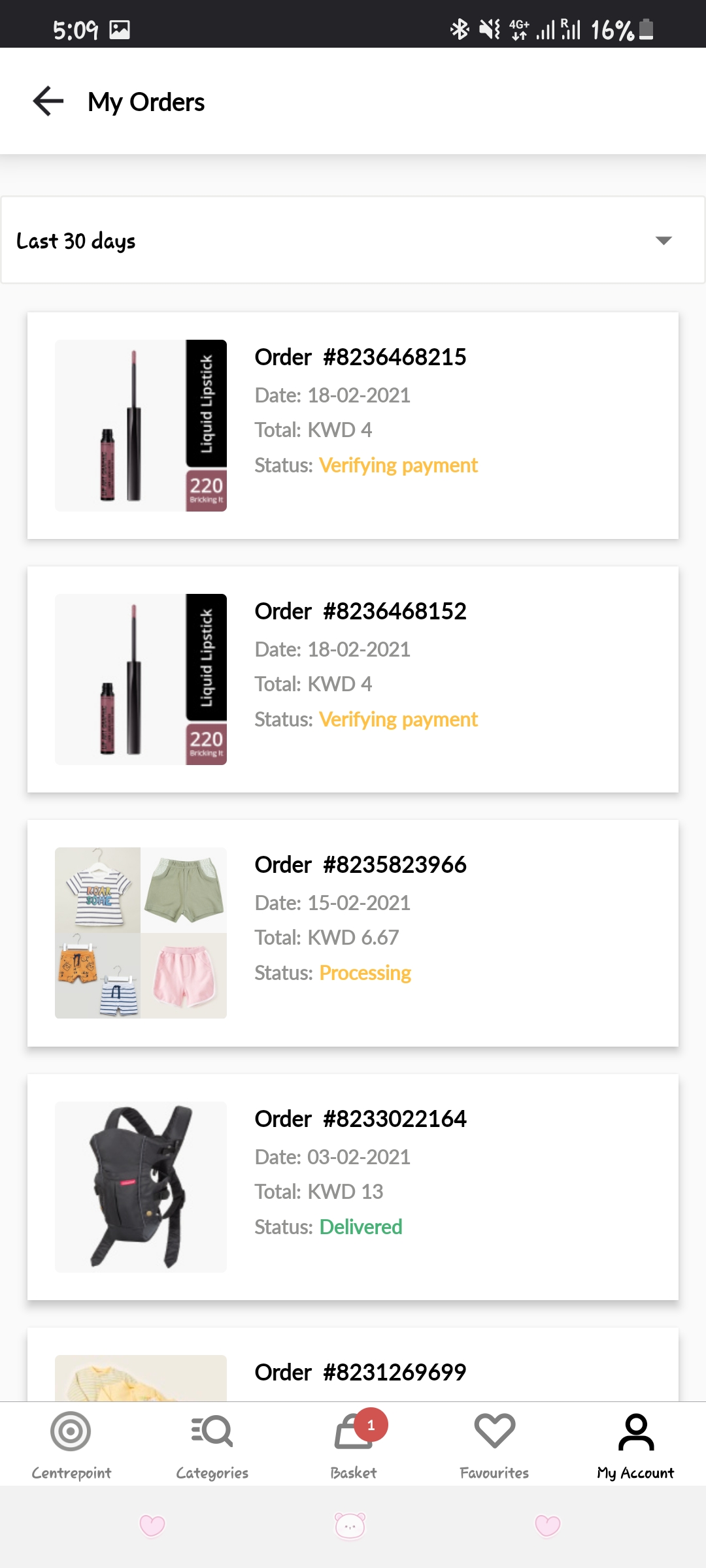View order #8235823966 in Processing
The image size is (706, 1568).
pos(353,932)
